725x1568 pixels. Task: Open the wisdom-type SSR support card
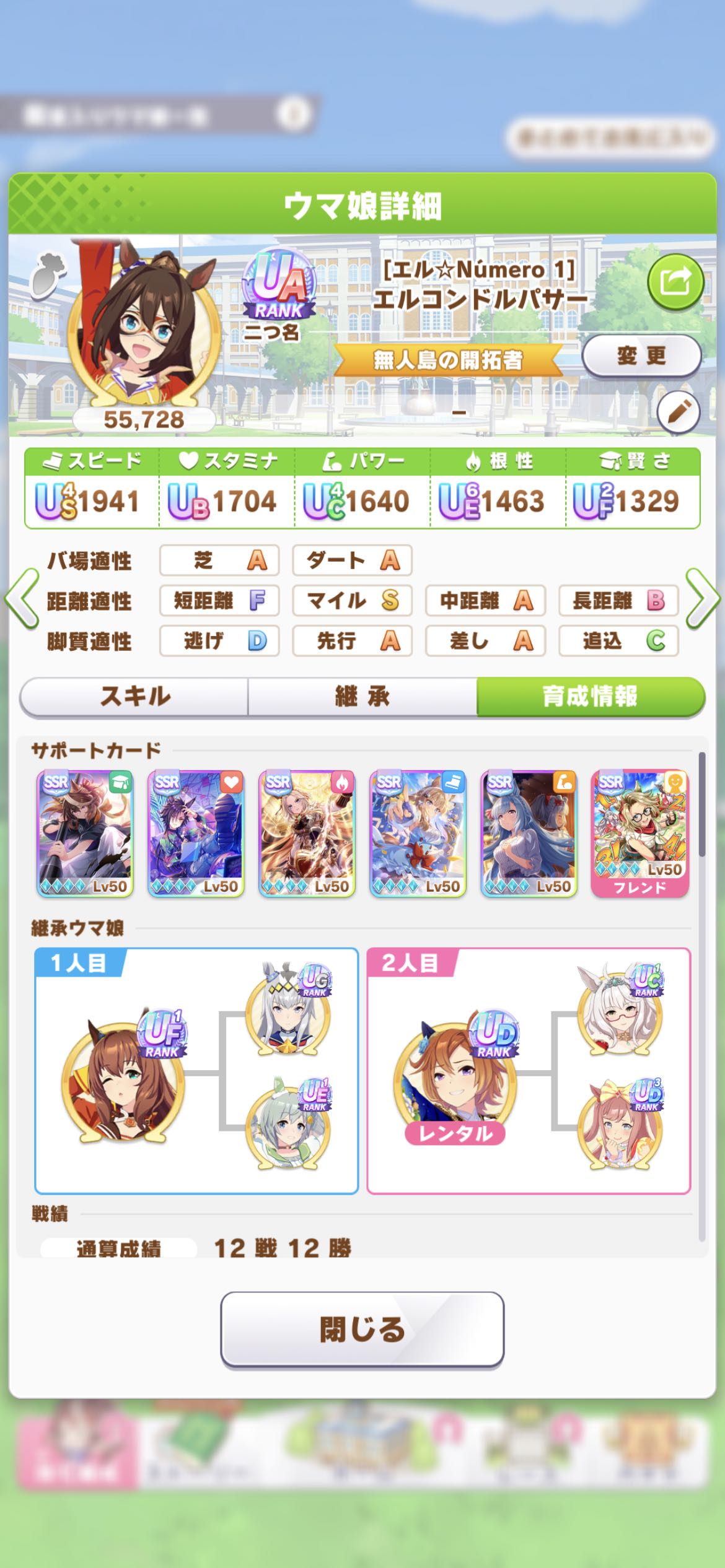[x=85, y=834]
